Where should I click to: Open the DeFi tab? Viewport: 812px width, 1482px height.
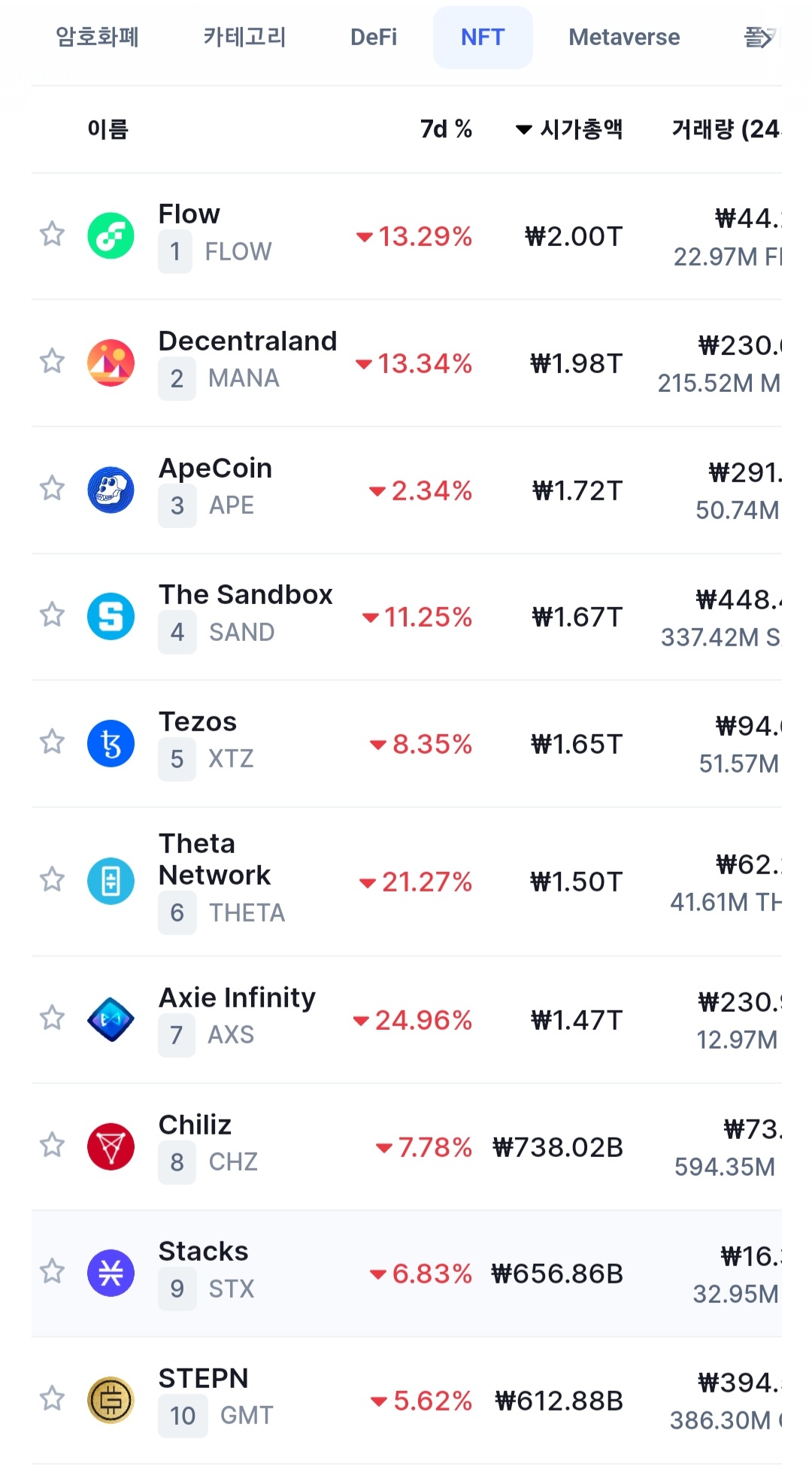(374, 37)
